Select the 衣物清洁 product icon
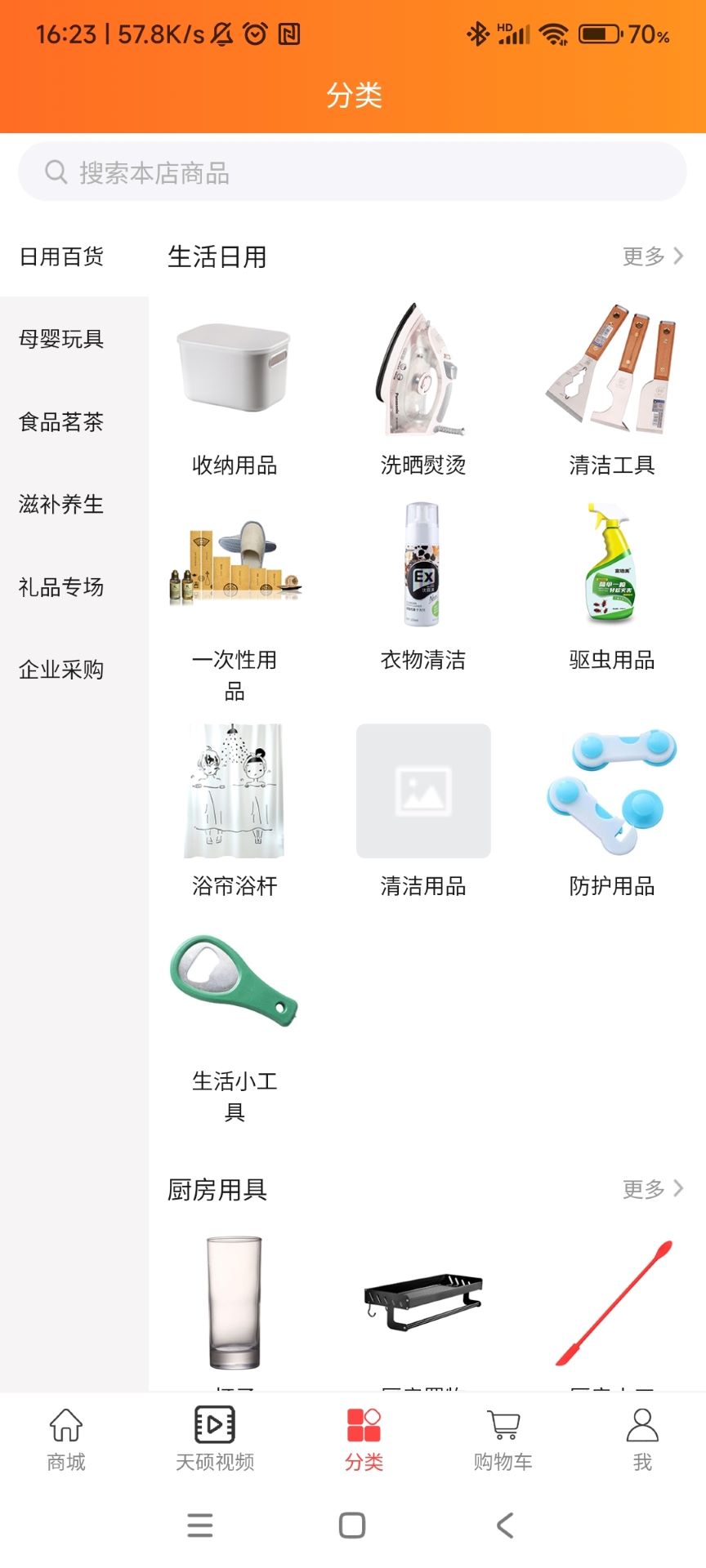The height and width of the screenshot is (1568, 706). click(423, 563)
